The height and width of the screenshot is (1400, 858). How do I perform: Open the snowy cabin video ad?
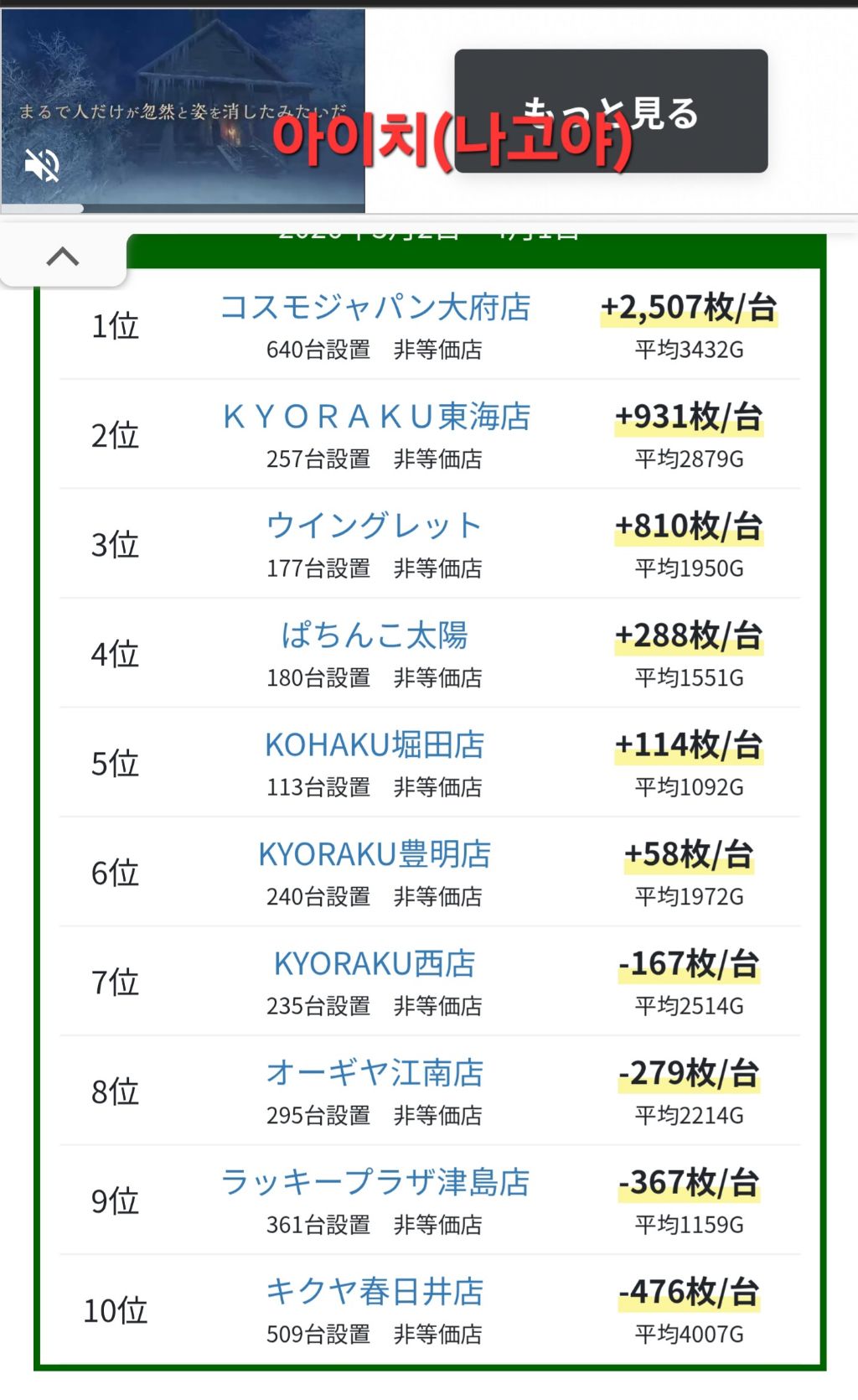(183, 106)
